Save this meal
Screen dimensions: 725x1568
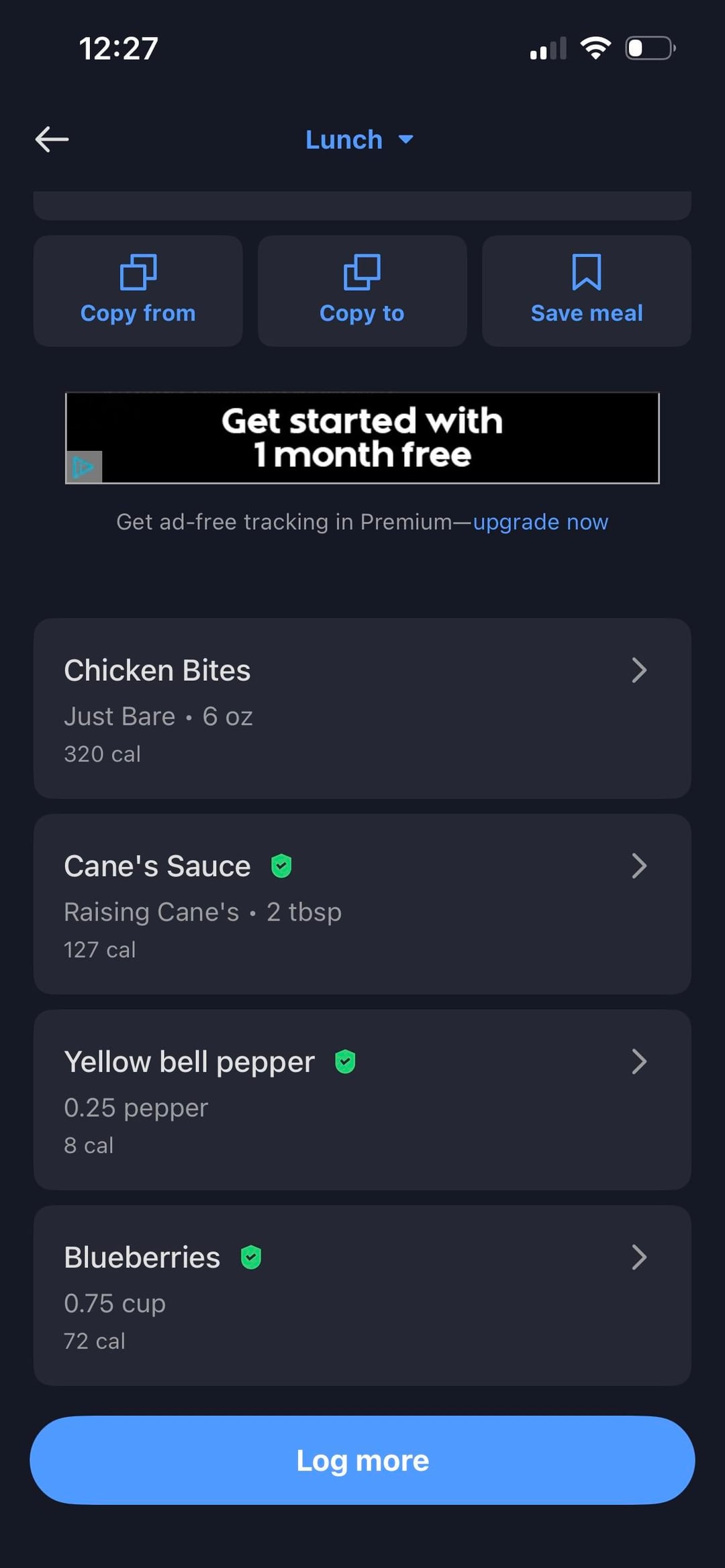click(x=587, y=291)
